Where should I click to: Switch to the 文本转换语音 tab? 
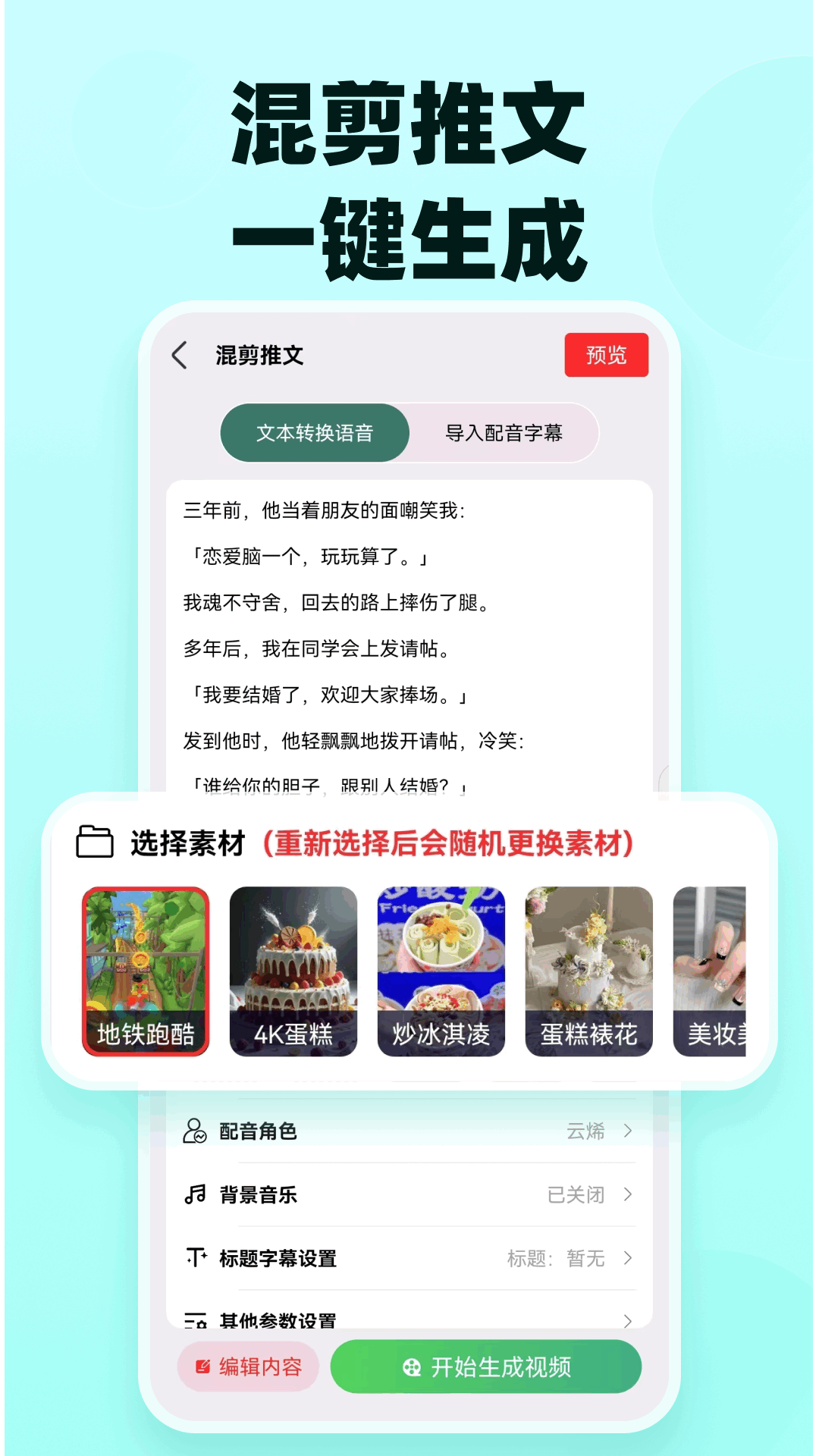click(313, 434)
